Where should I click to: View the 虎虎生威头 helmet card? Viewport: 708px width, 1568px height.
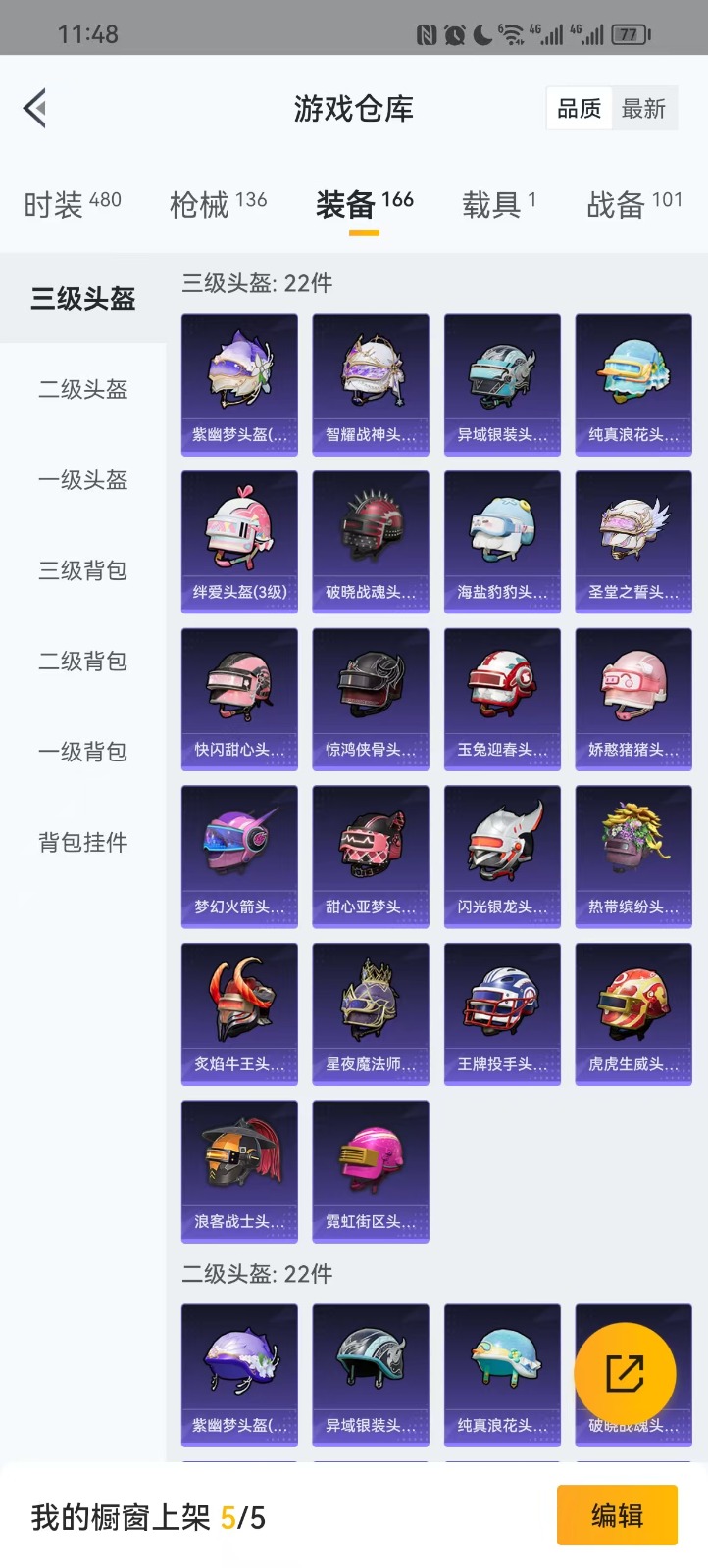tap(633, 1014)
